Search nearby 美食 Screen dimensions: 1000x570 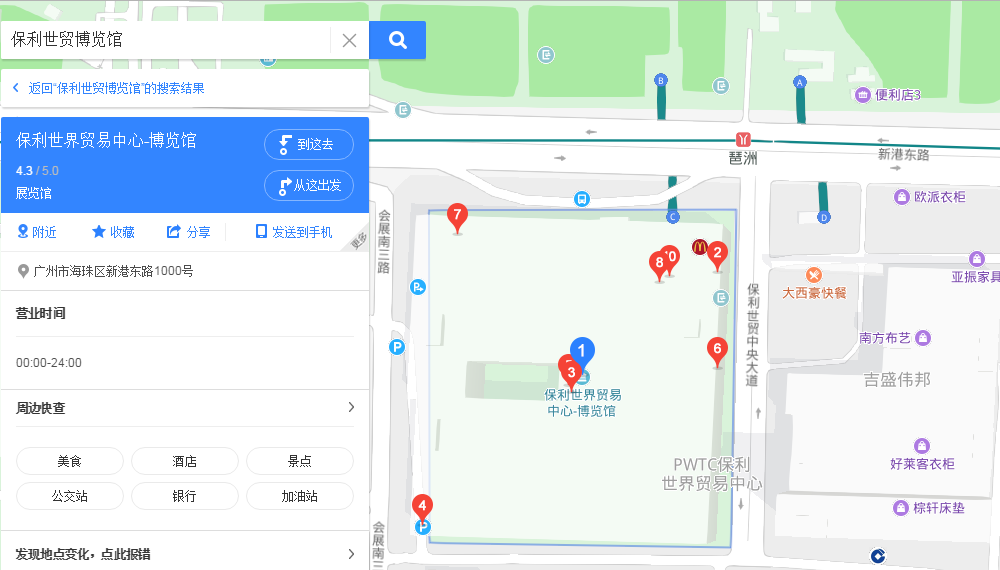[x=70, y=461]
